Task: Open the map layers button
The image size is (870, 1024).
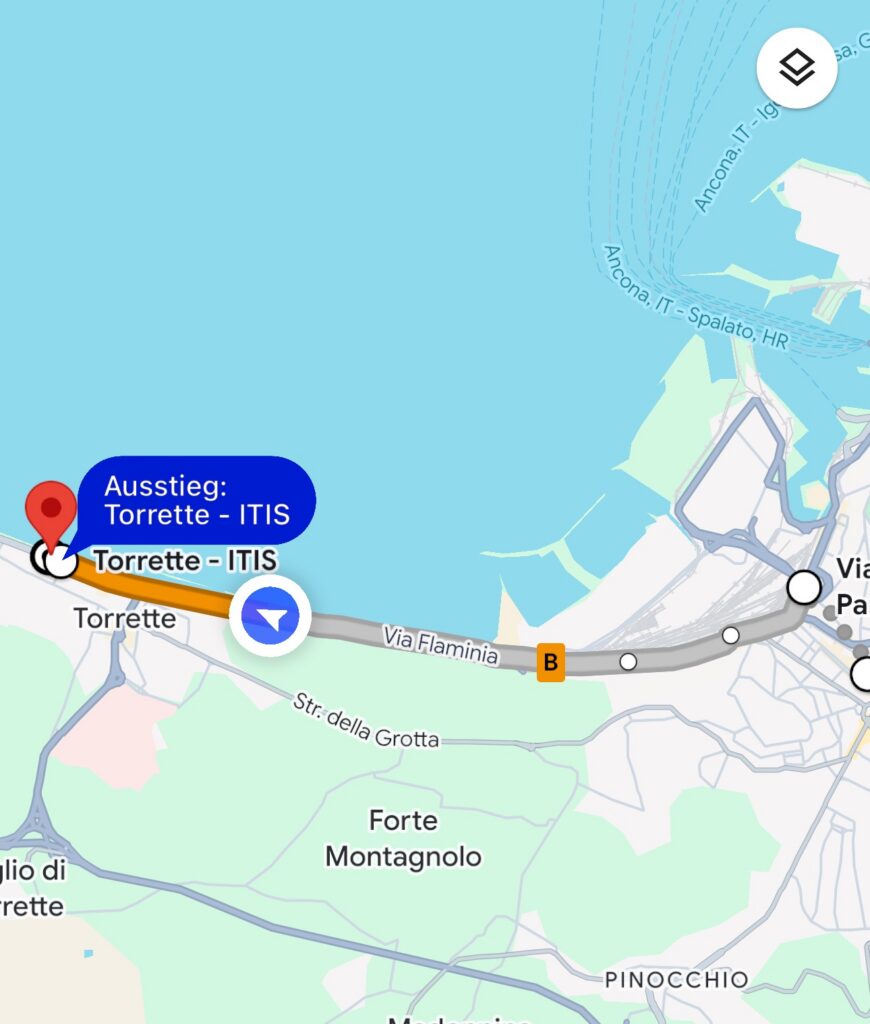Action: pos(796,68)
